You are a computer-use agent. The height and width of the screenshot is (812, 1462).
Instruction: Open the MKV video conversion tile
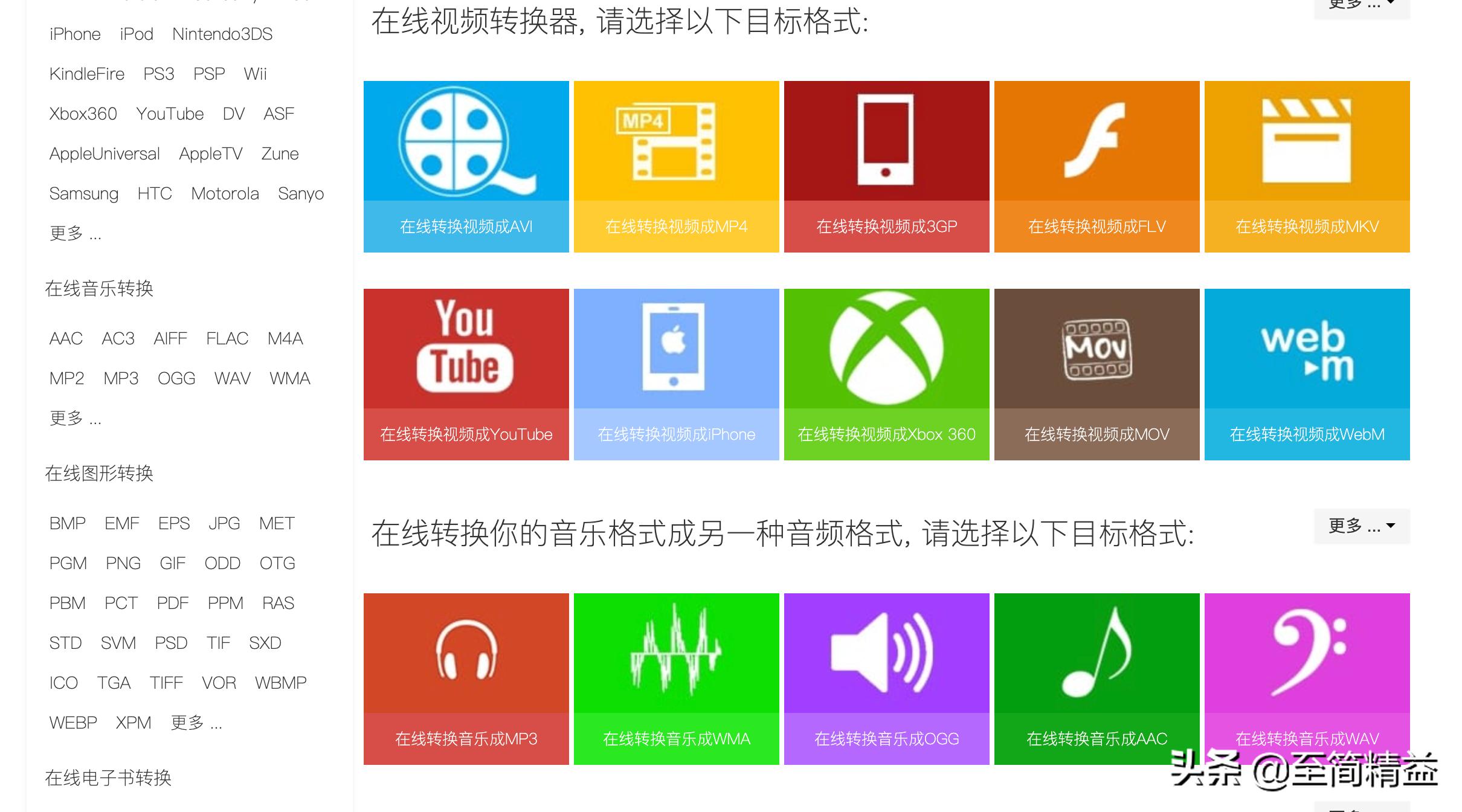[x=1307, y=166]
